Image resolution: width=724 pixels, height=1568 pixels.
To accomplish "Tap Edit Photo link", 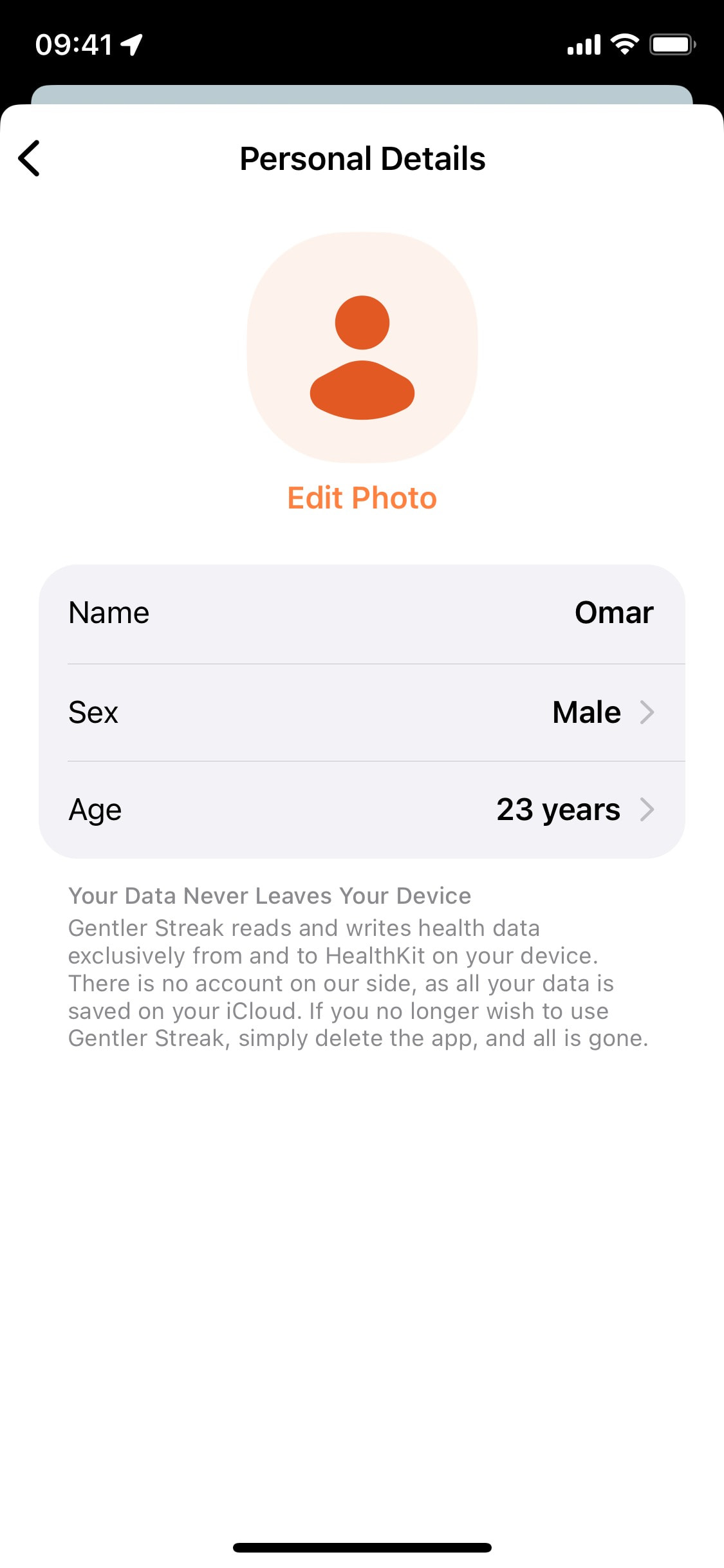I will (x=362, y=498).
